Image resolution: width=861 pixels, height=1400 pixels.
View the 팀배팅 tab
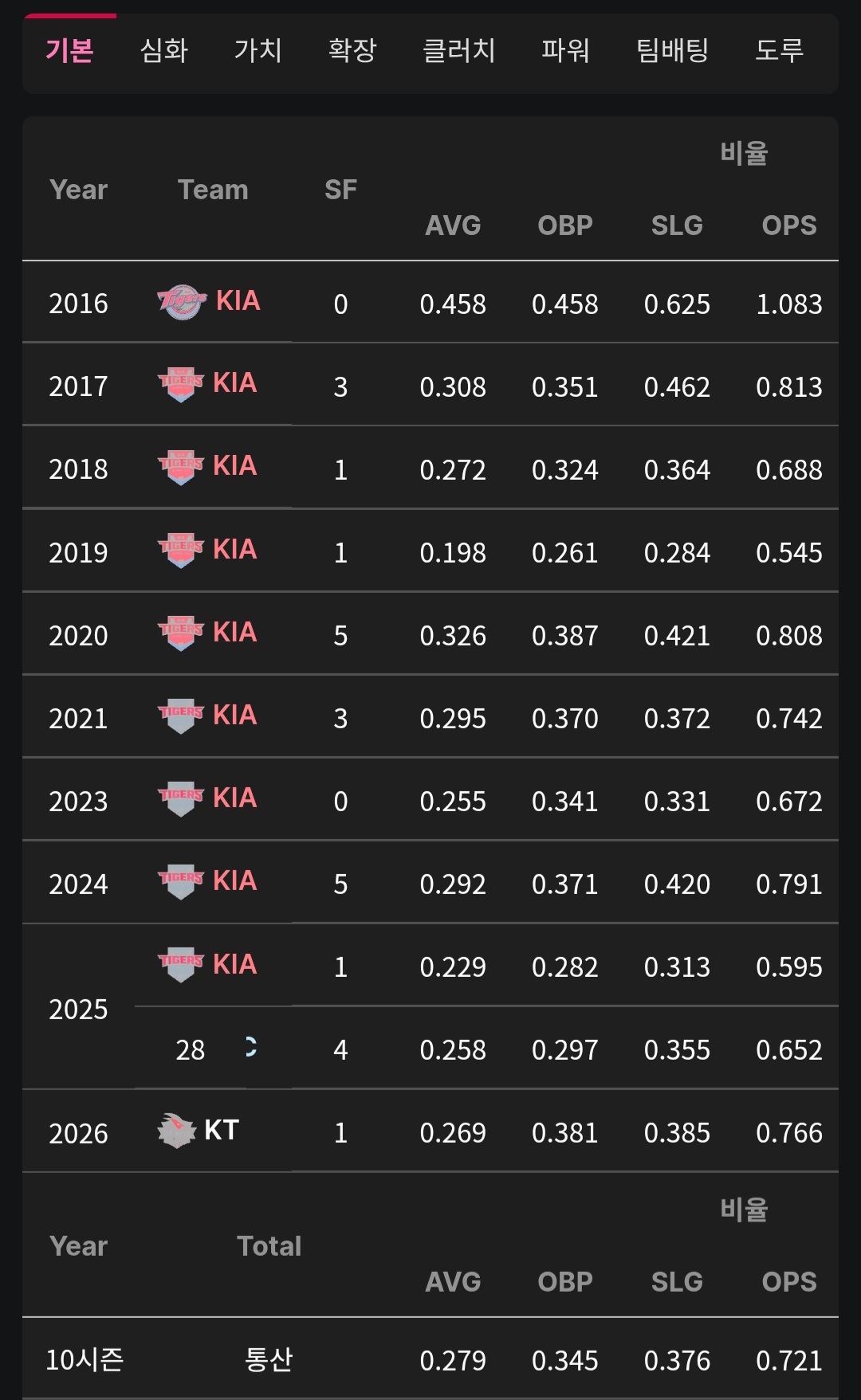[x=672, y=51]
